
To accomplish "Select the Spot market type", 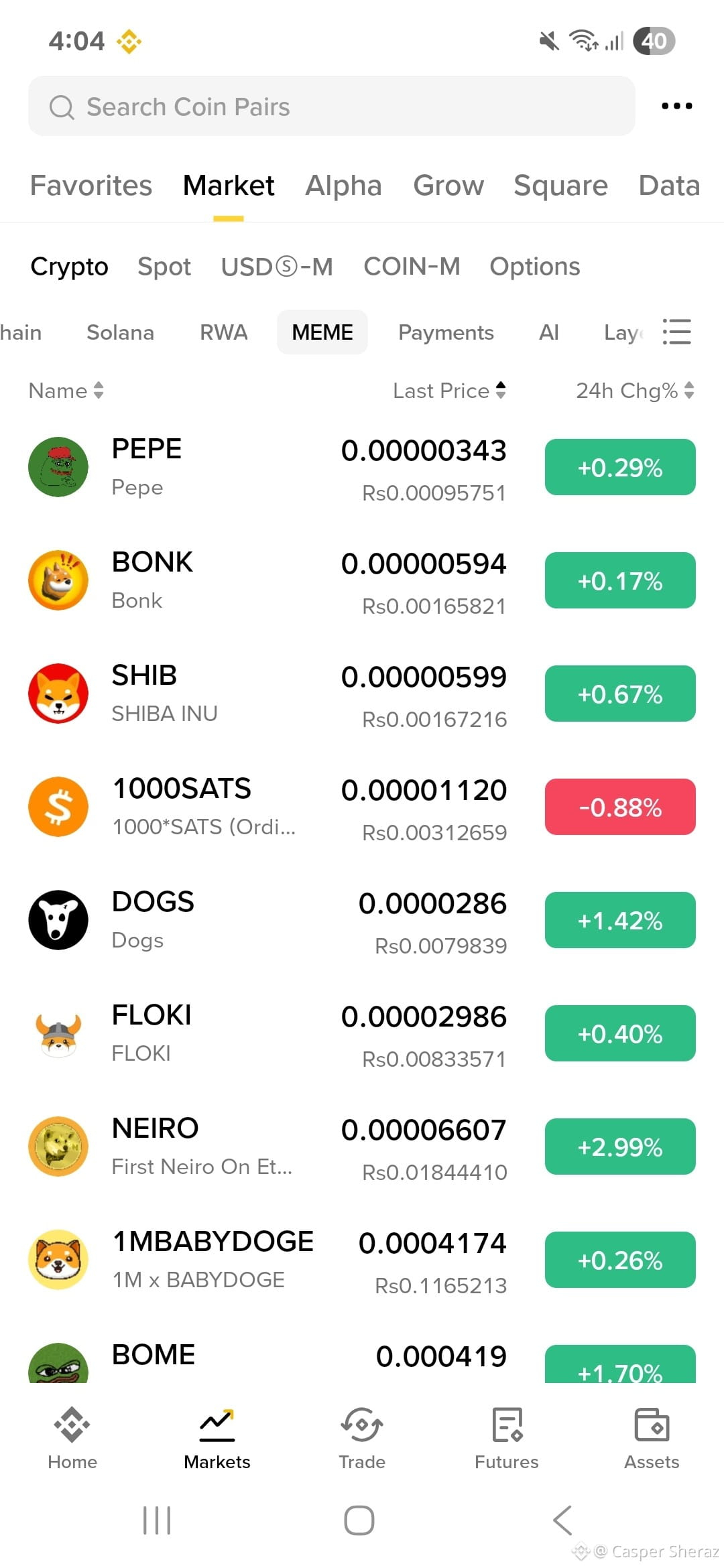I will [x=164, y=267].
